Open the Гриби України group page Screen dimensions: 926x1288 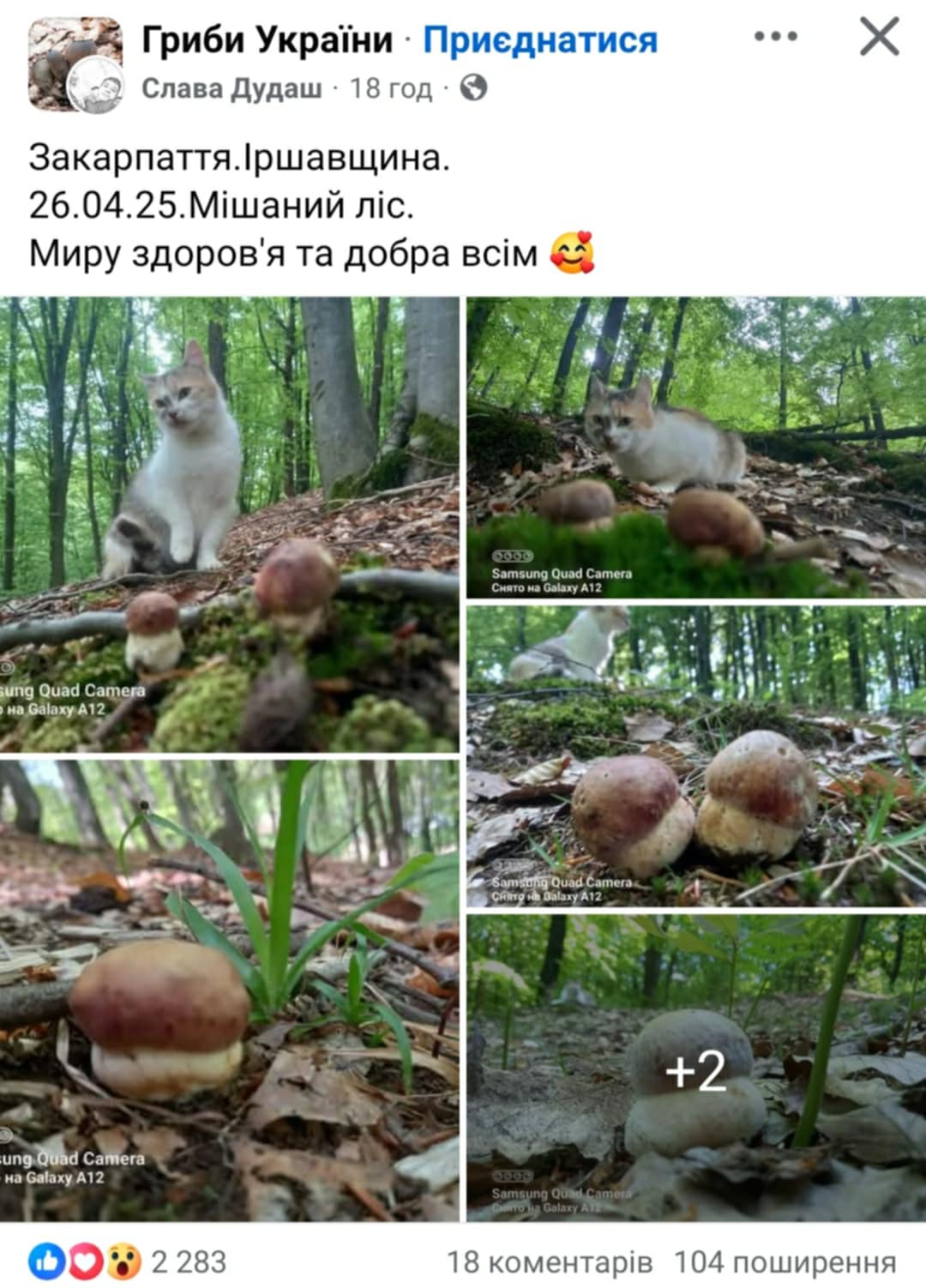coord(267,39)
